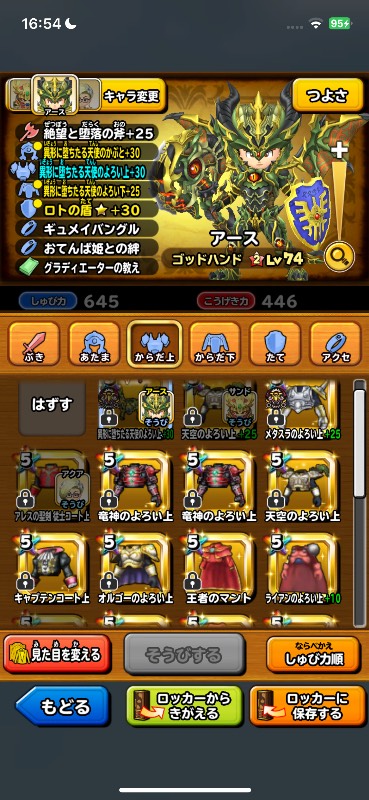Tap the magnifying glass icon
This screenshot has width=369, height=800.
click(x=339, y=260)
